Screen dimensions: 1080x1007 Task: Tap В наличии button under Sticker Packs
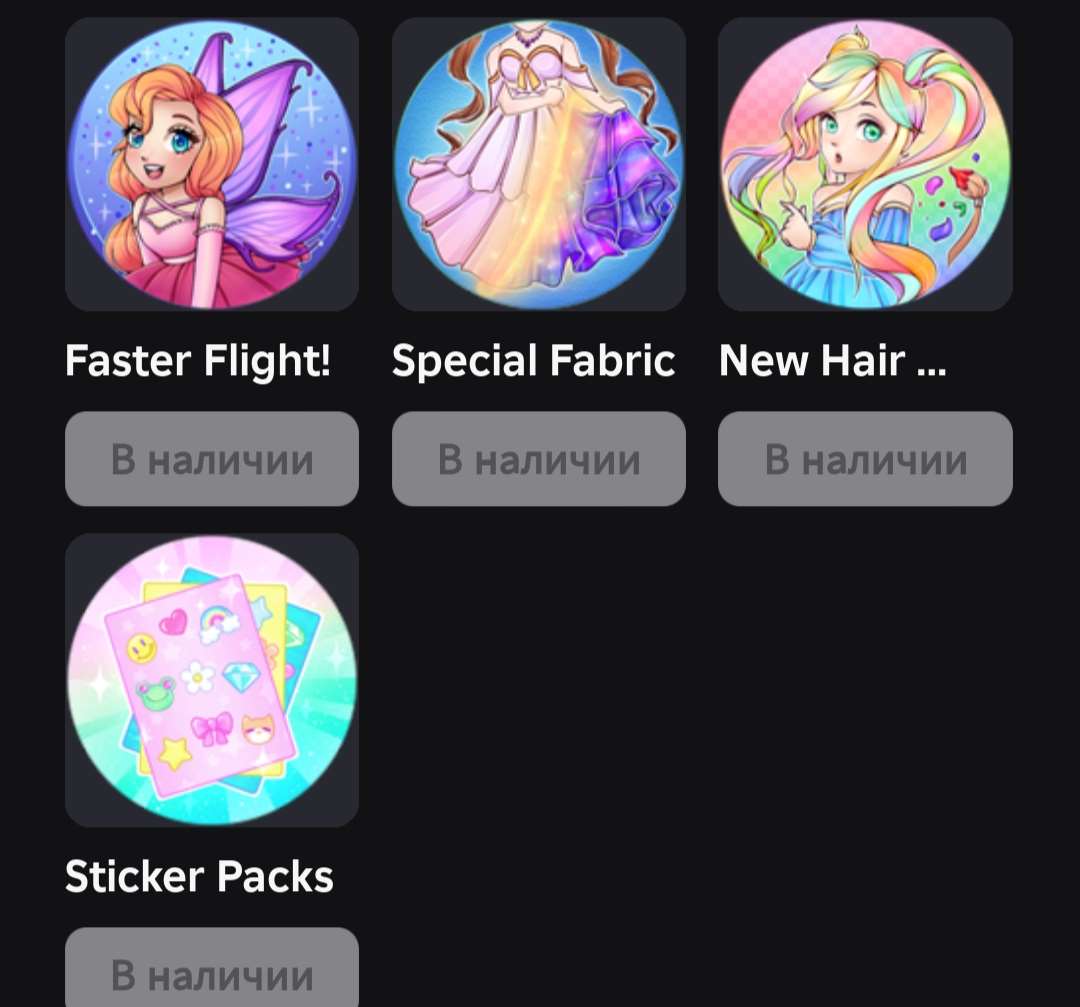click(x=211, y=970)
